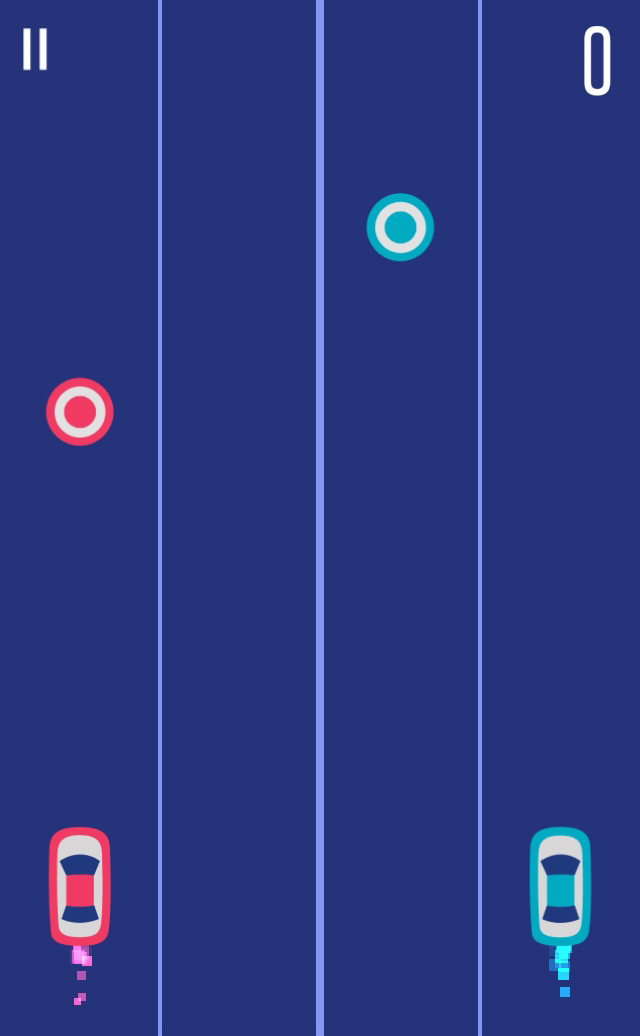
Task: Pause the game
Action: (x=35, y=49)
